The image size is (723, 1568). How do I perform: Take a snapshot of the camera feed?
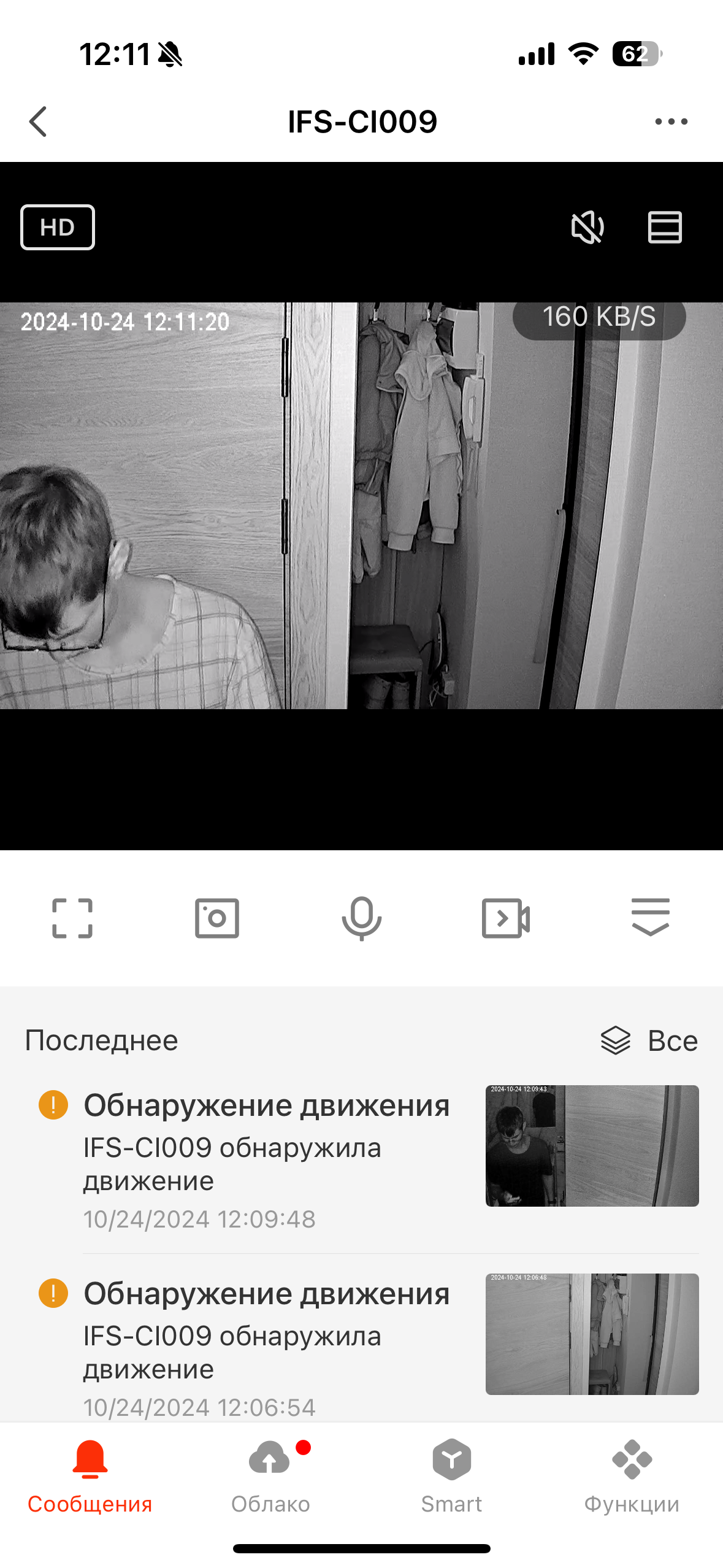[216, 918]
